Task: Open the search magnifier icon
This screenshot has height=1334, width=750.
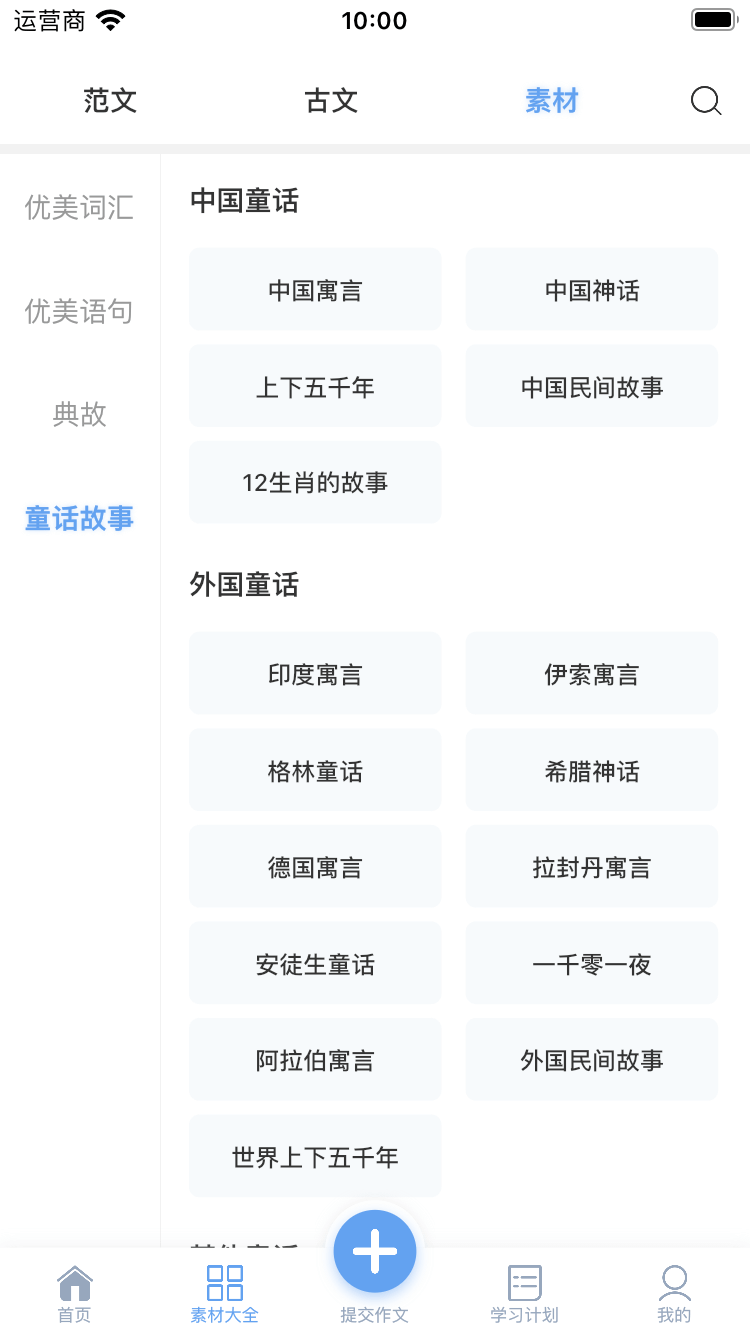Action: [x=706, y=101]
